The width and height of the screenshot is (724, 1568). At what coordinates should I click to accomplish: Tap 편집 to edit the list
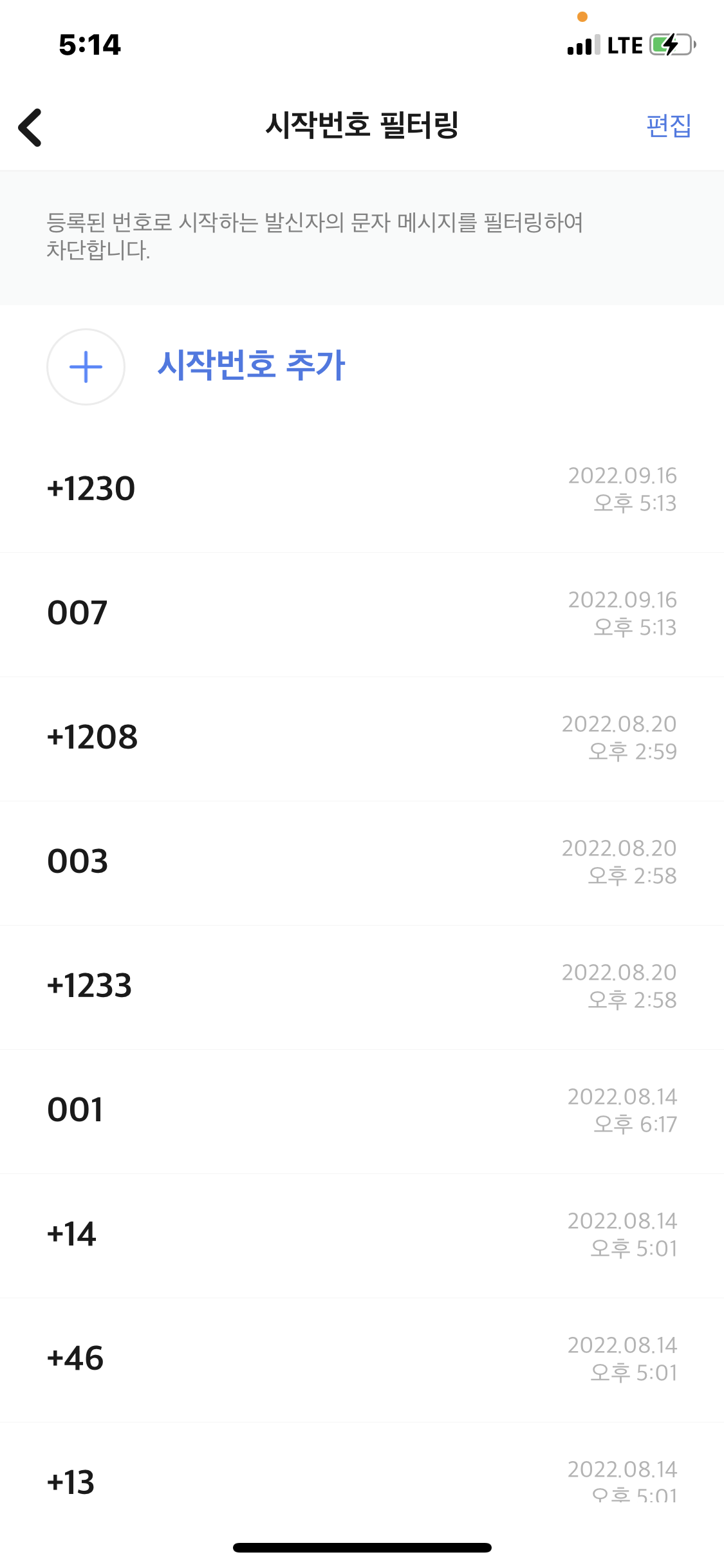pos(669,126)
